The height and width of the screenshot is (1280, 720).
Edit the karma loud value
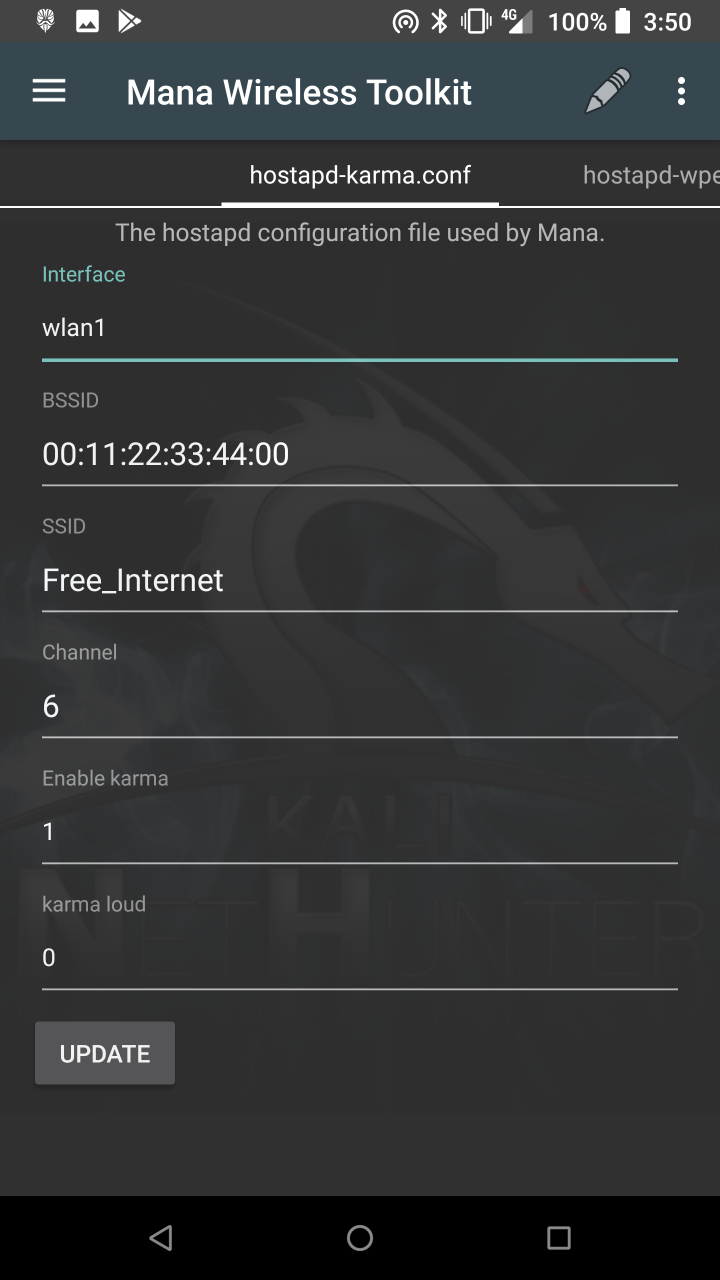click(360, 958)
